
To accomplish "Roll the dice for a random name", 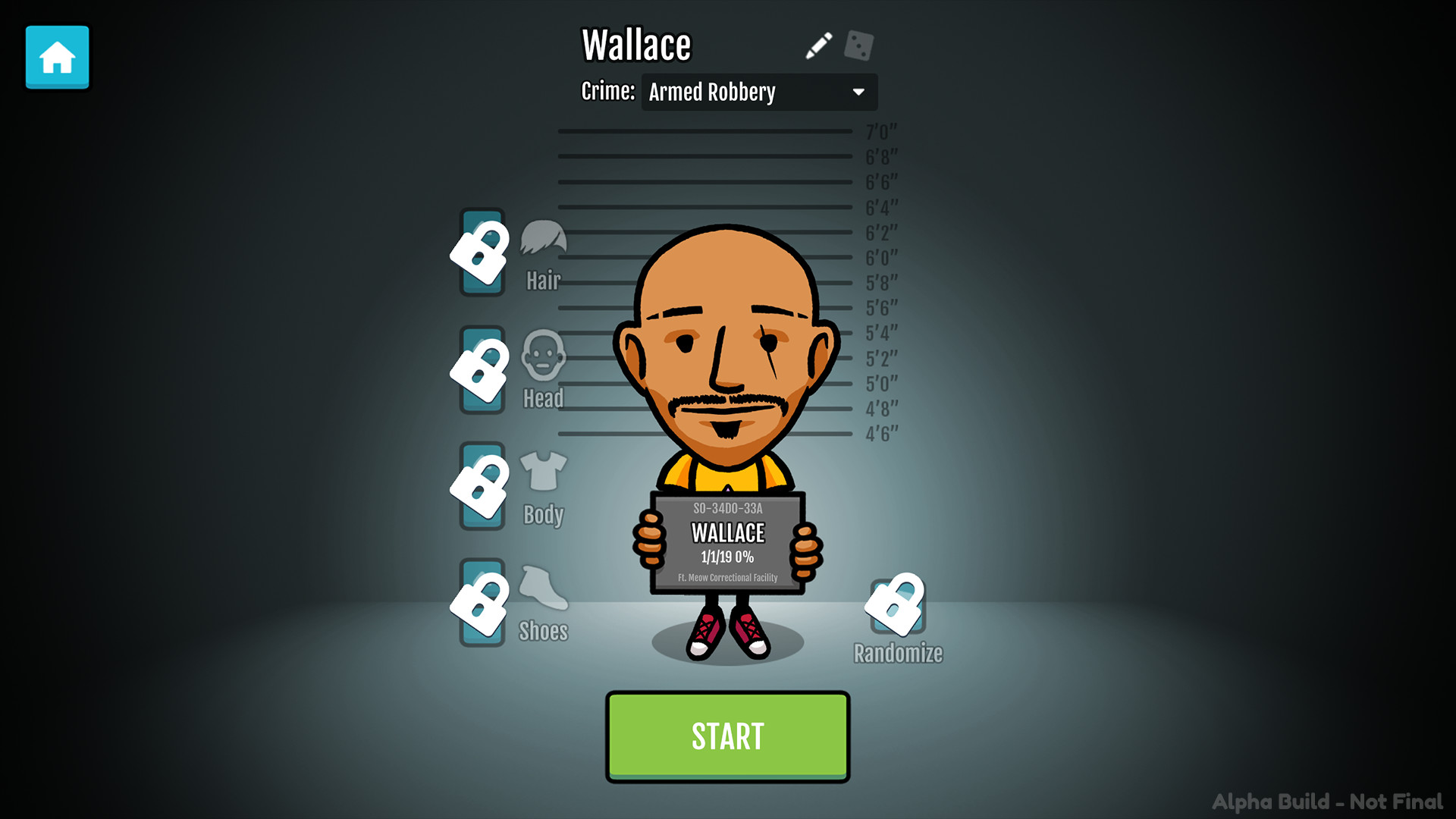I will click(859, 45).
